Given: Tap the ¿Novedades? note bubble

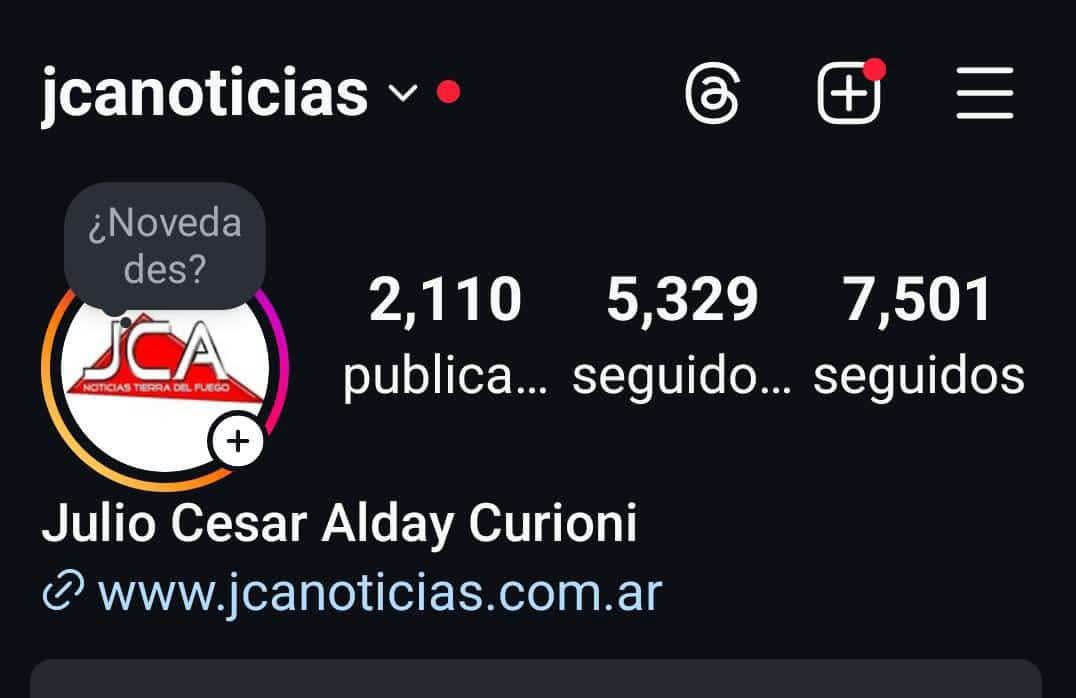Looking at the screenshot, I should (165, 246).
